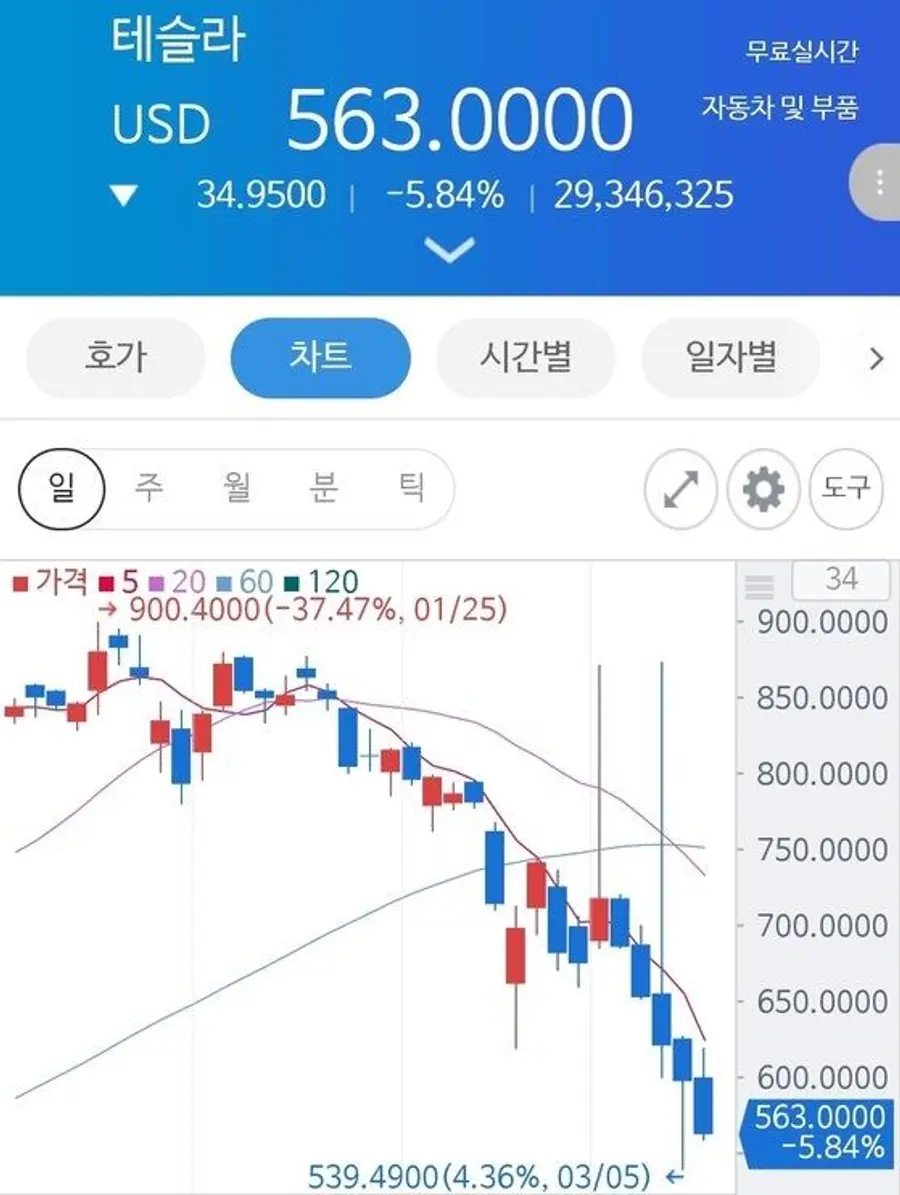Switch chart period to 월
Screen dimensions: 900x1195
tap(237, 488)
